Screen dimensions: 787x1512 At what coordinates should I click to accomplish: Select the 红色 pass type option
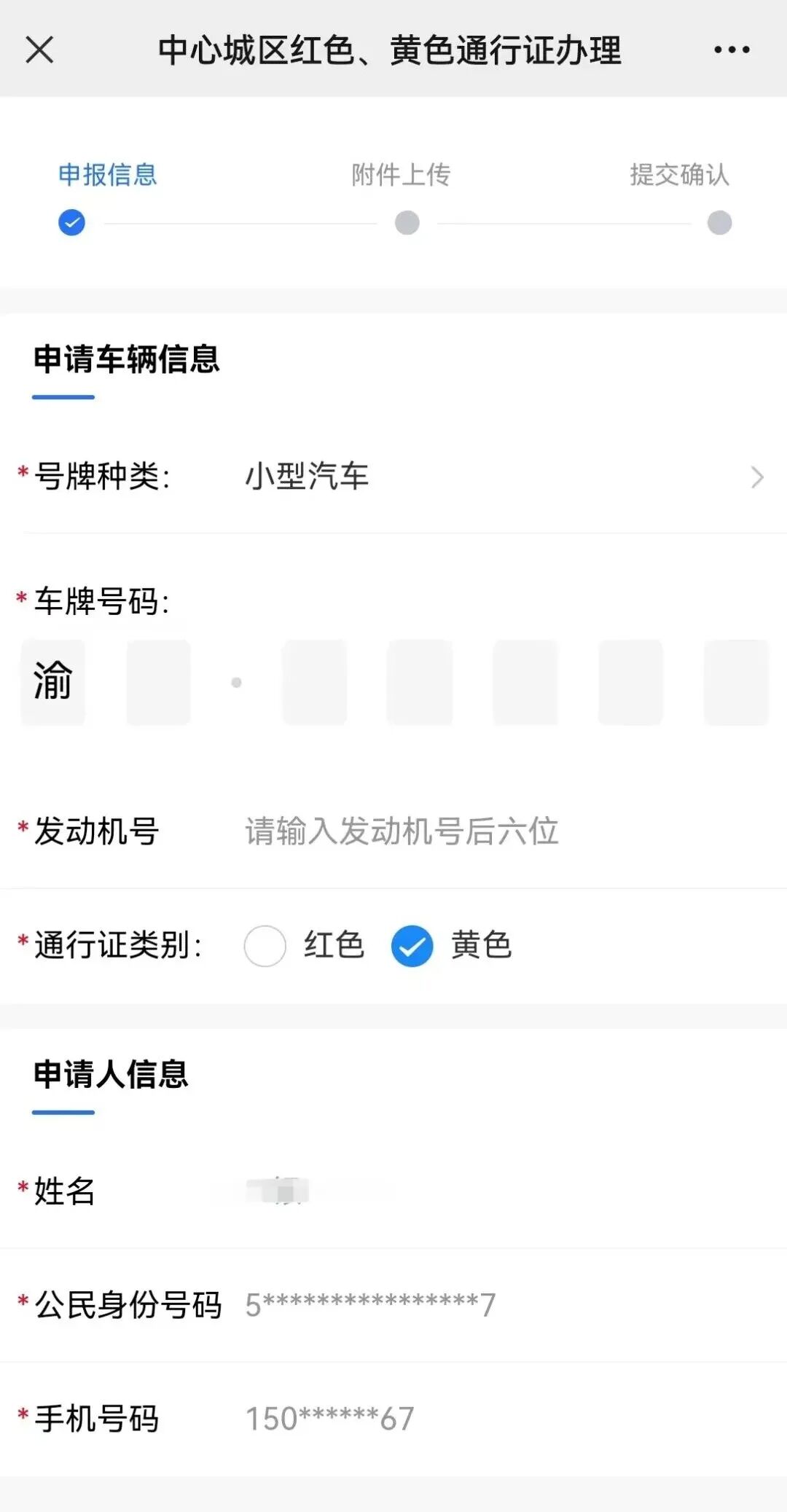coord(265,946)
